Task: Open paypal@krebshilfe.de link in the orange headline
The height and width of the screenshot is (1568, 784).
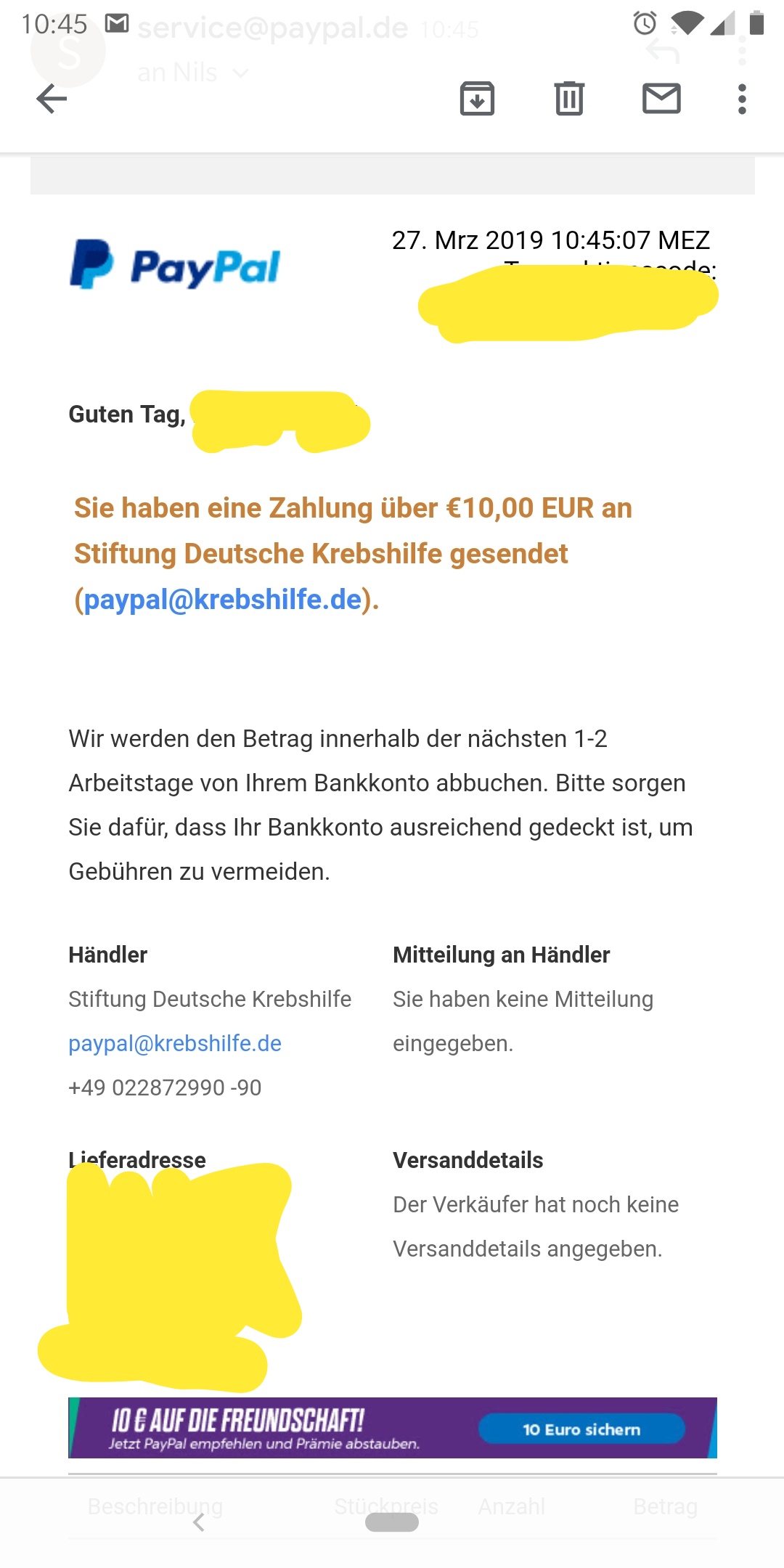Action: click(x=223, y=600)
